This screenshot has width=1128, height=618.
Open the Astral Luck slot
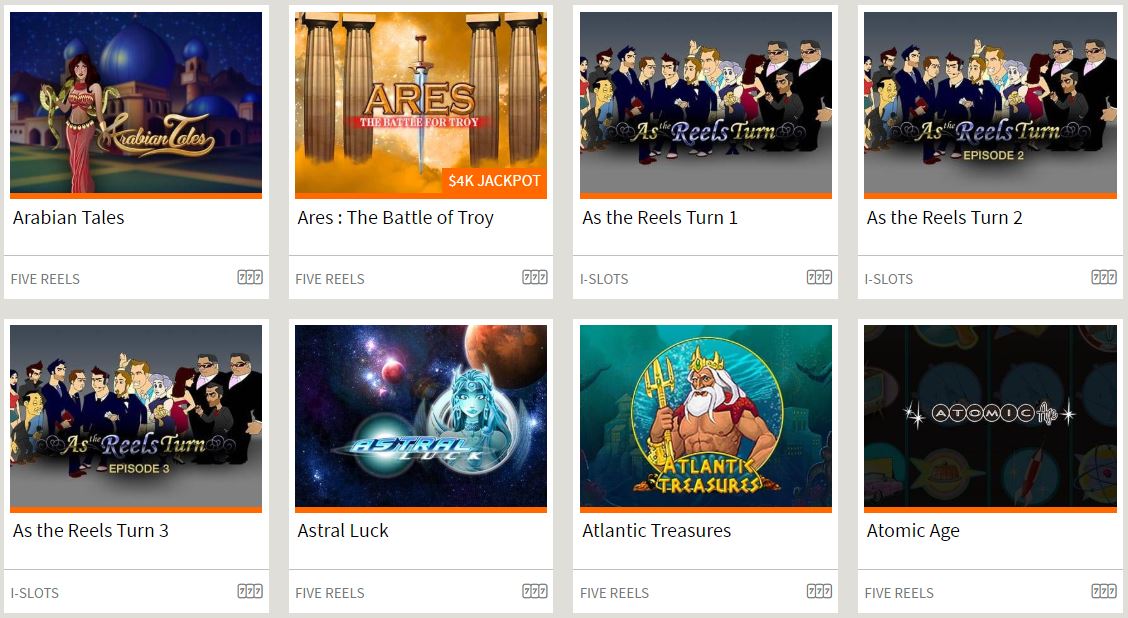click(x=420, y=416)
